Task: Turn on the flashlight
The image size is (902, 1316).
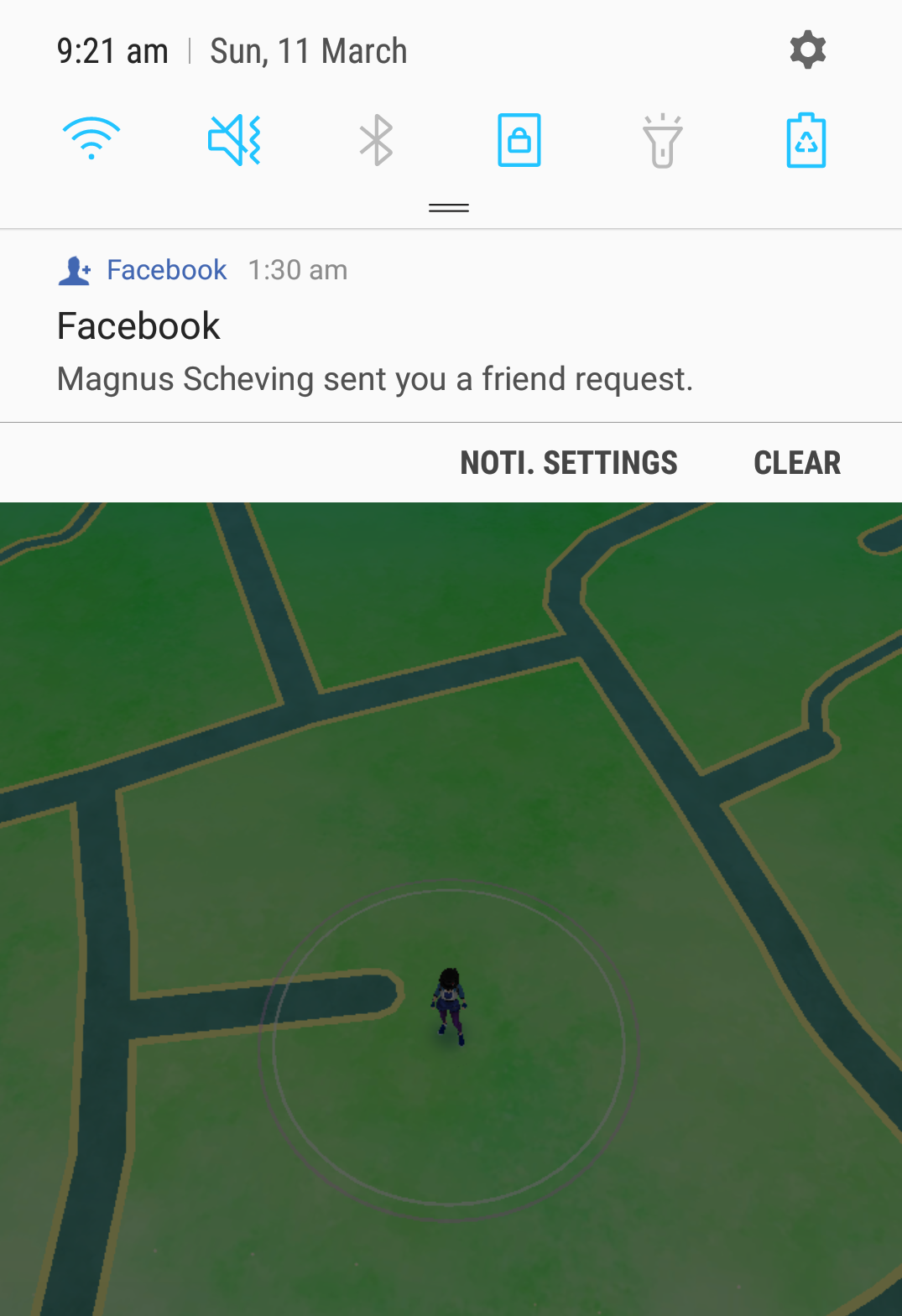Action: 662,141
